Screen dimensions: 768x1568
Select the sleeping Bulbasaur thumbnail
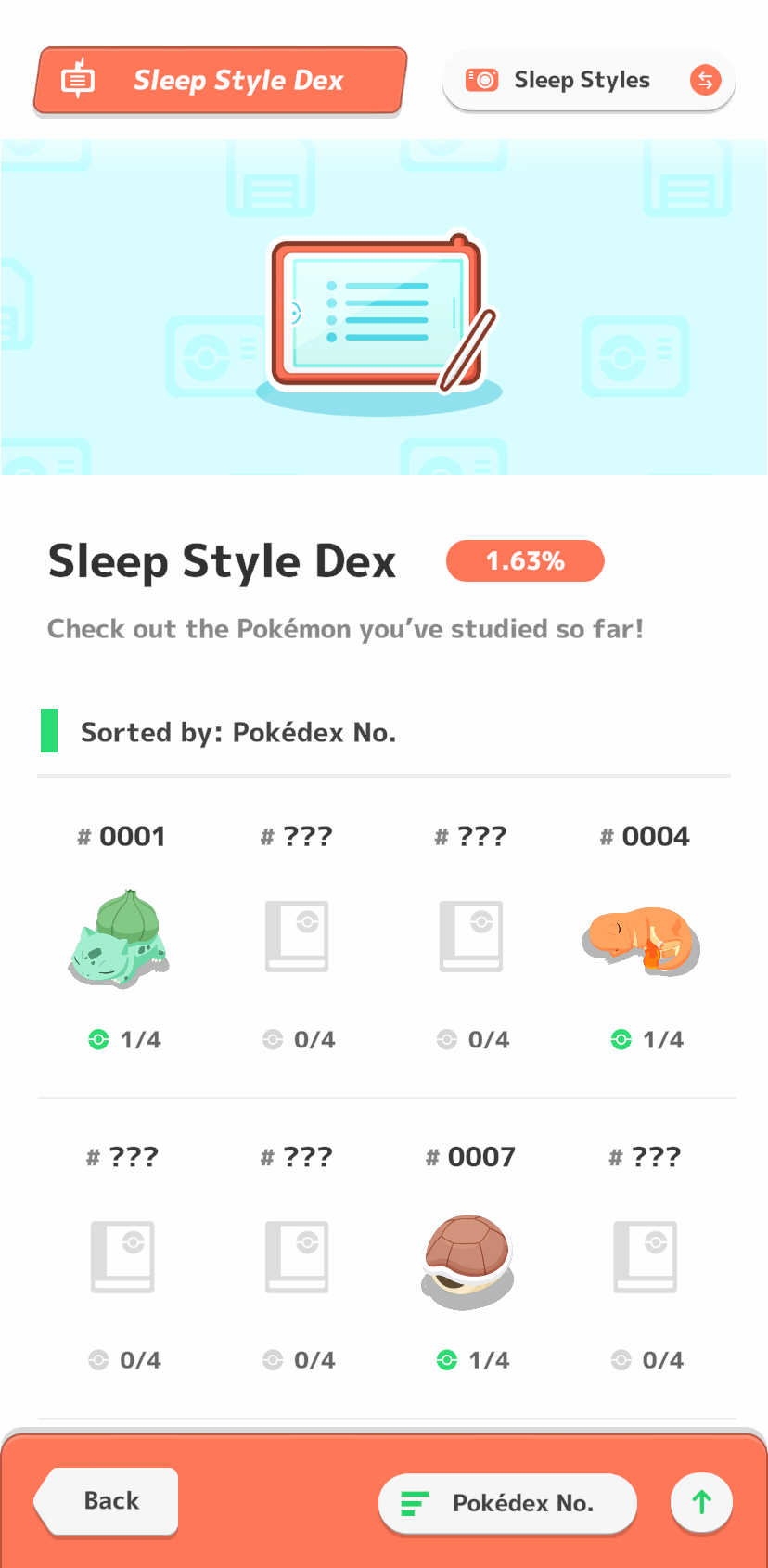click(x=118, y=938)
